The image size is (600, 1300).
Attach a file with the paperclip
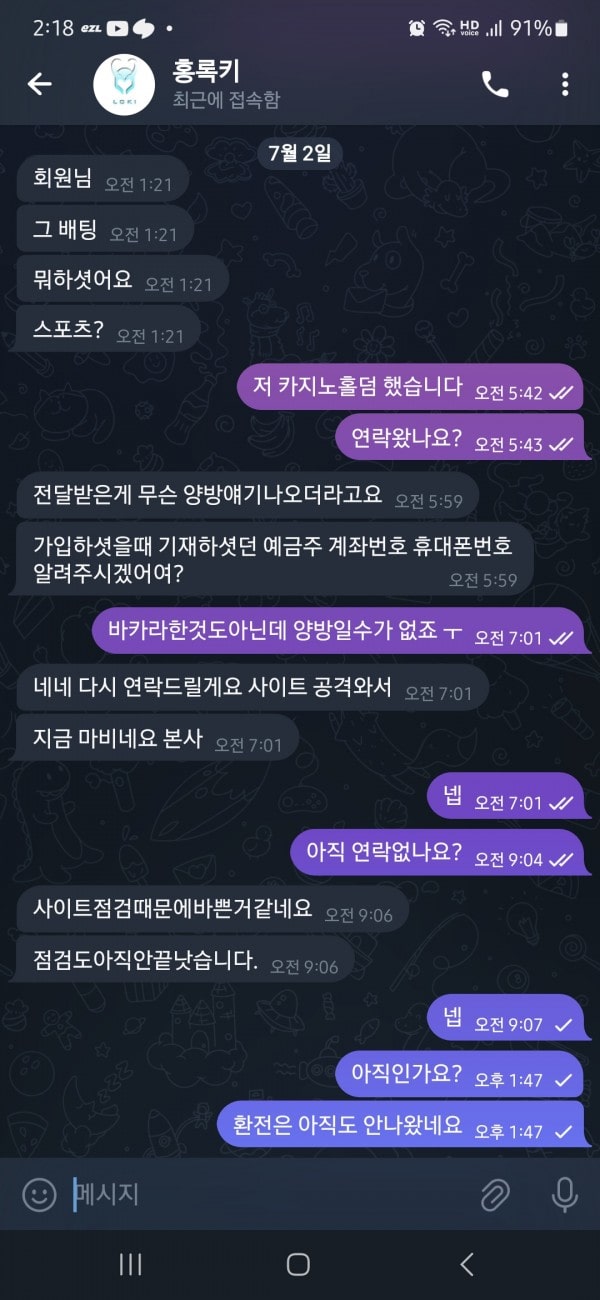point(495,1194)
